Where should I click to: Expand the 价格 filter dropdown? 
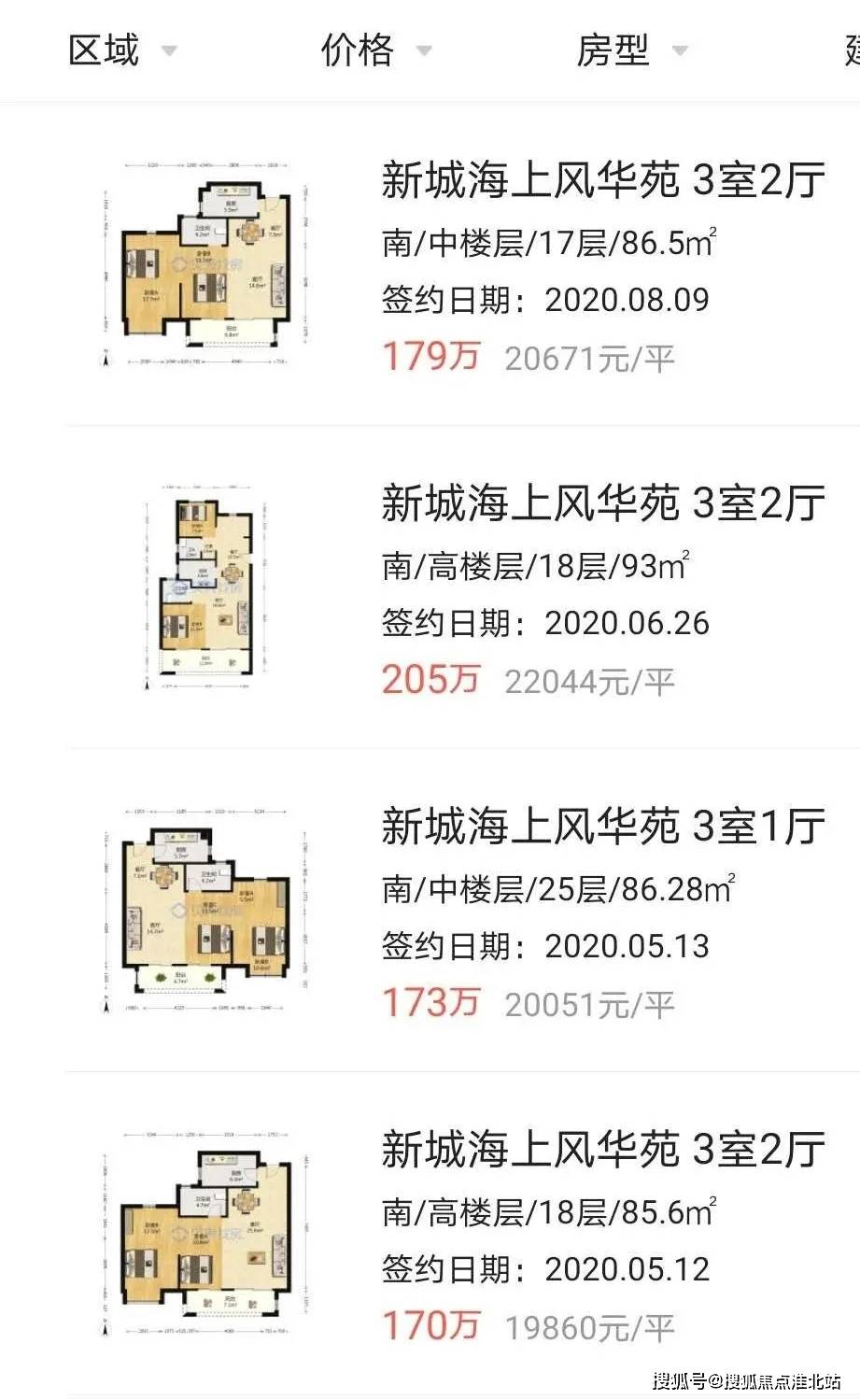pyautogui.click(x=376, y=49)
